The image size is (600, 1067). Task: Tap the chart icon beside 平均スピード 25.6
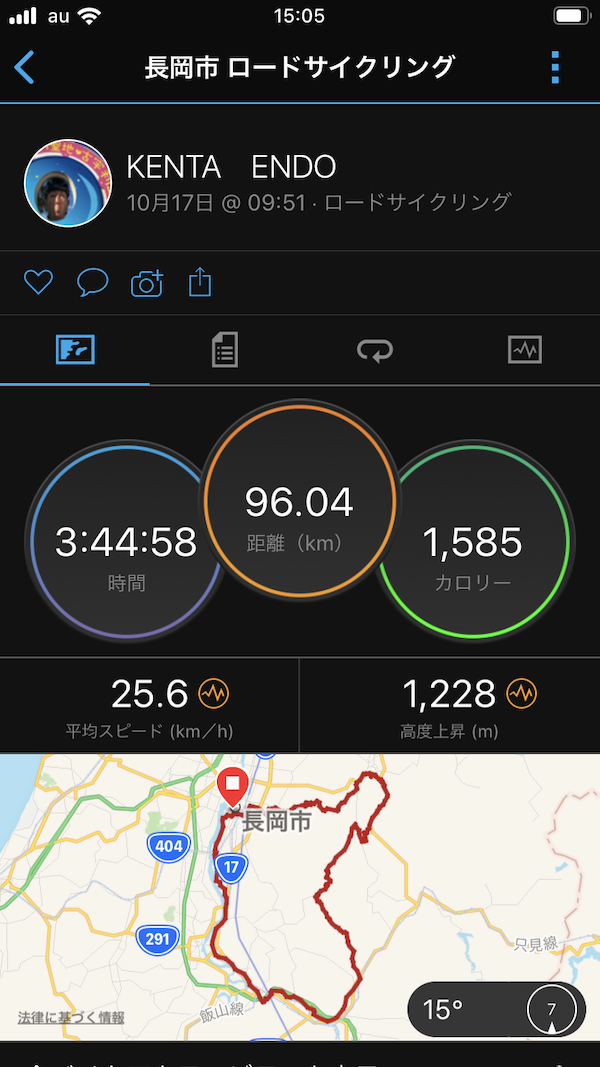[x=214, y=694]
